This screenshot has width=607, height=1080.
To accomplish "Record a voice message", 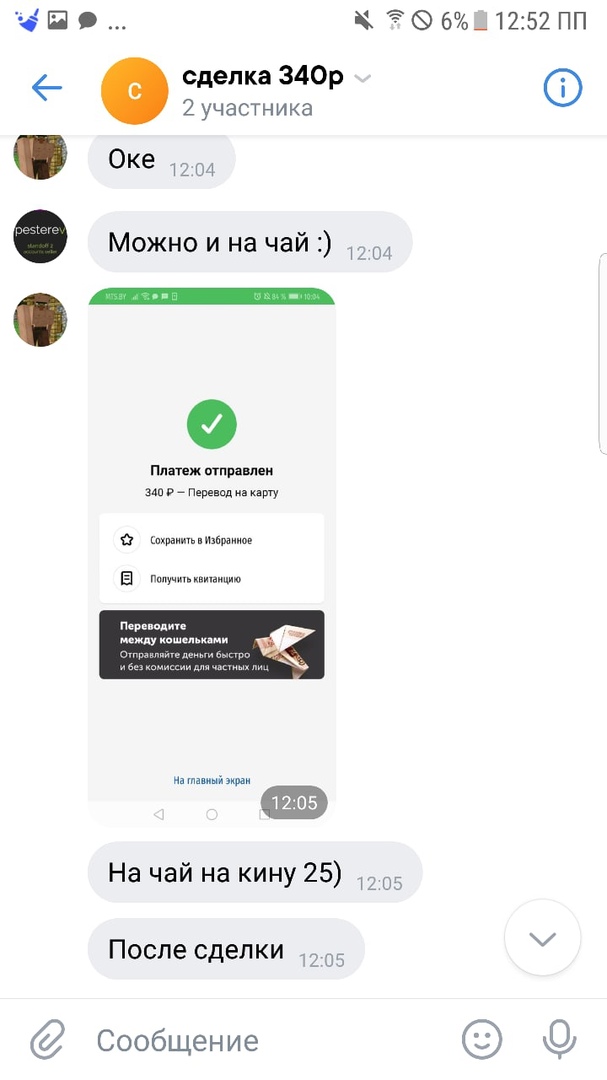I will click(x=558, y=1040).
